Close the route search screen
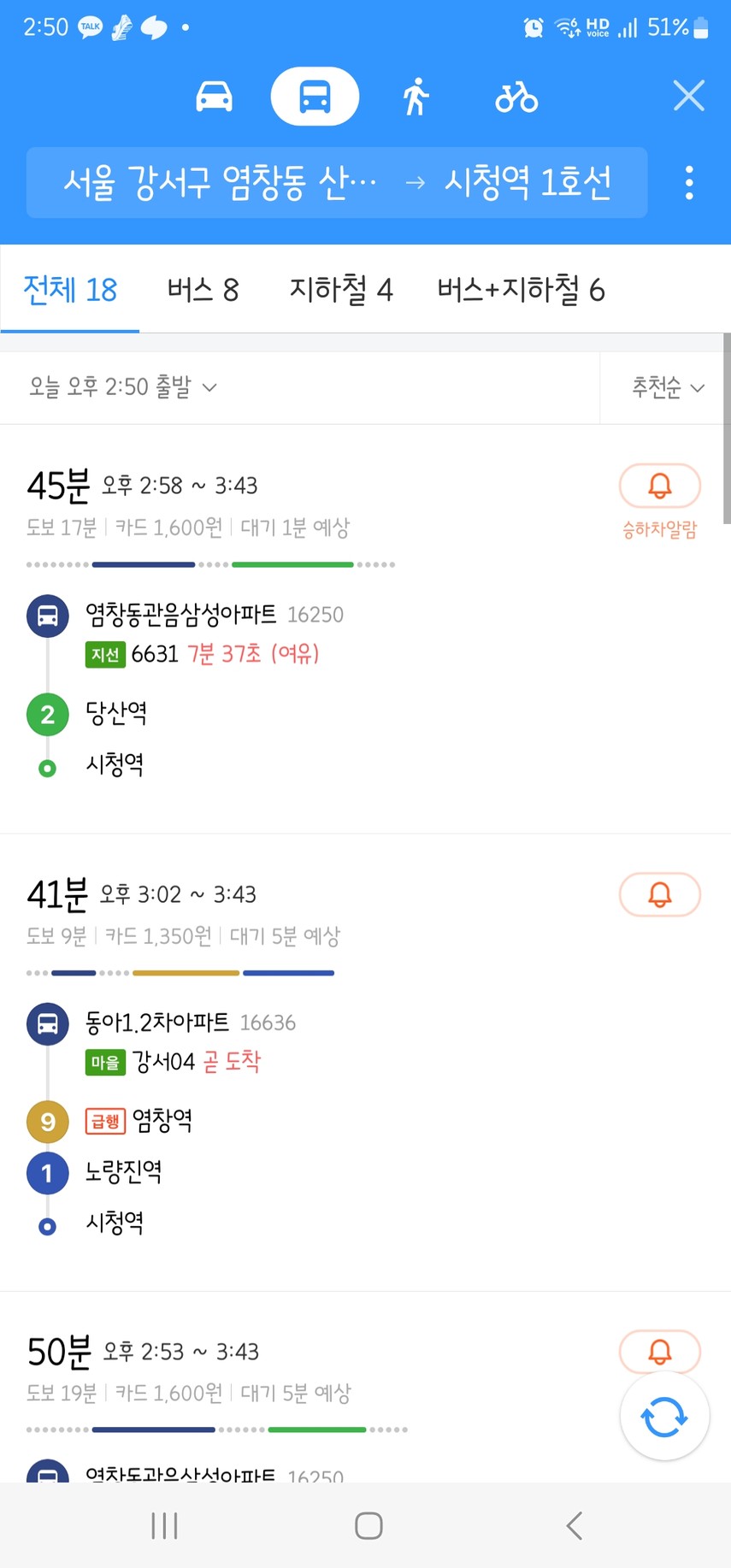 coord(689,96)
